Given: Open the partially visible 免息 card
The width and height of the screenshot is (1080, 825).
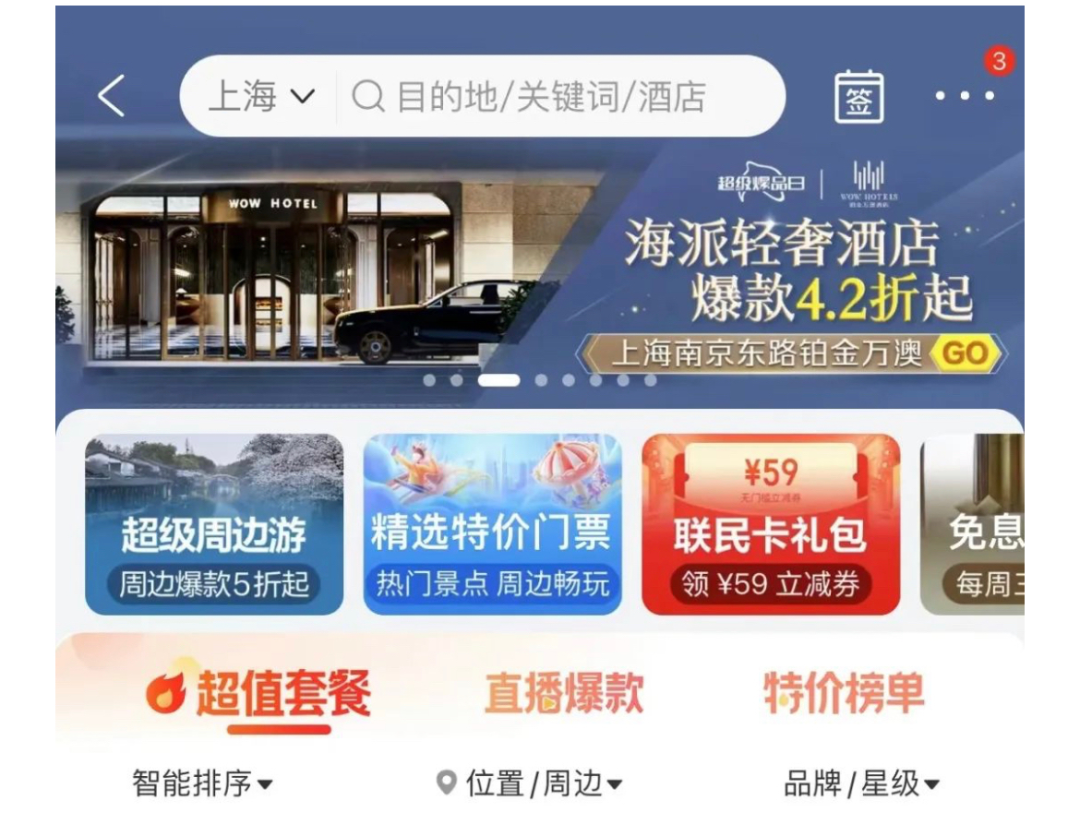Looking at the screenshot, I should pyautogui.click(x=975, y=524).
